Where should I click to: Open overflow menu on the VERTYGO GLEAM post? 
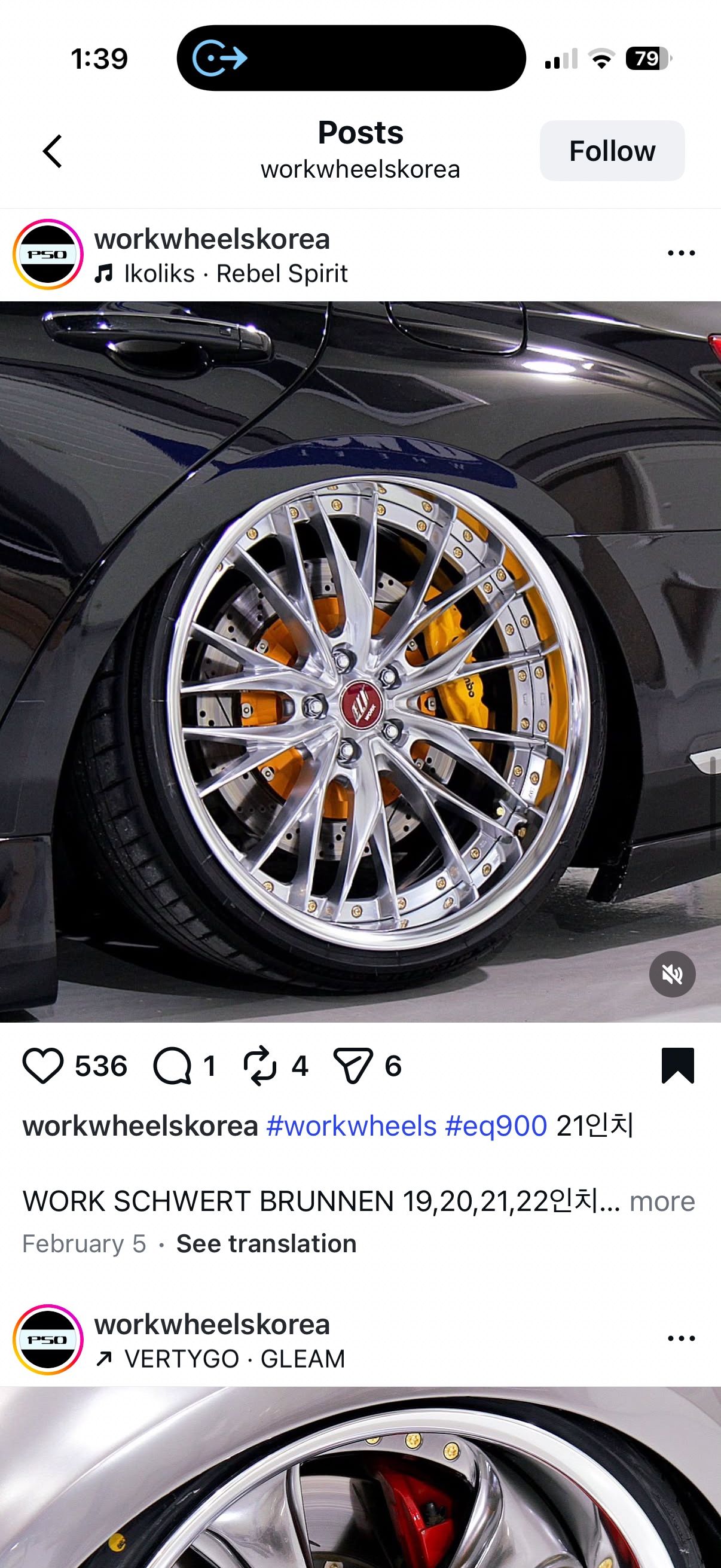click(681, 1338)
